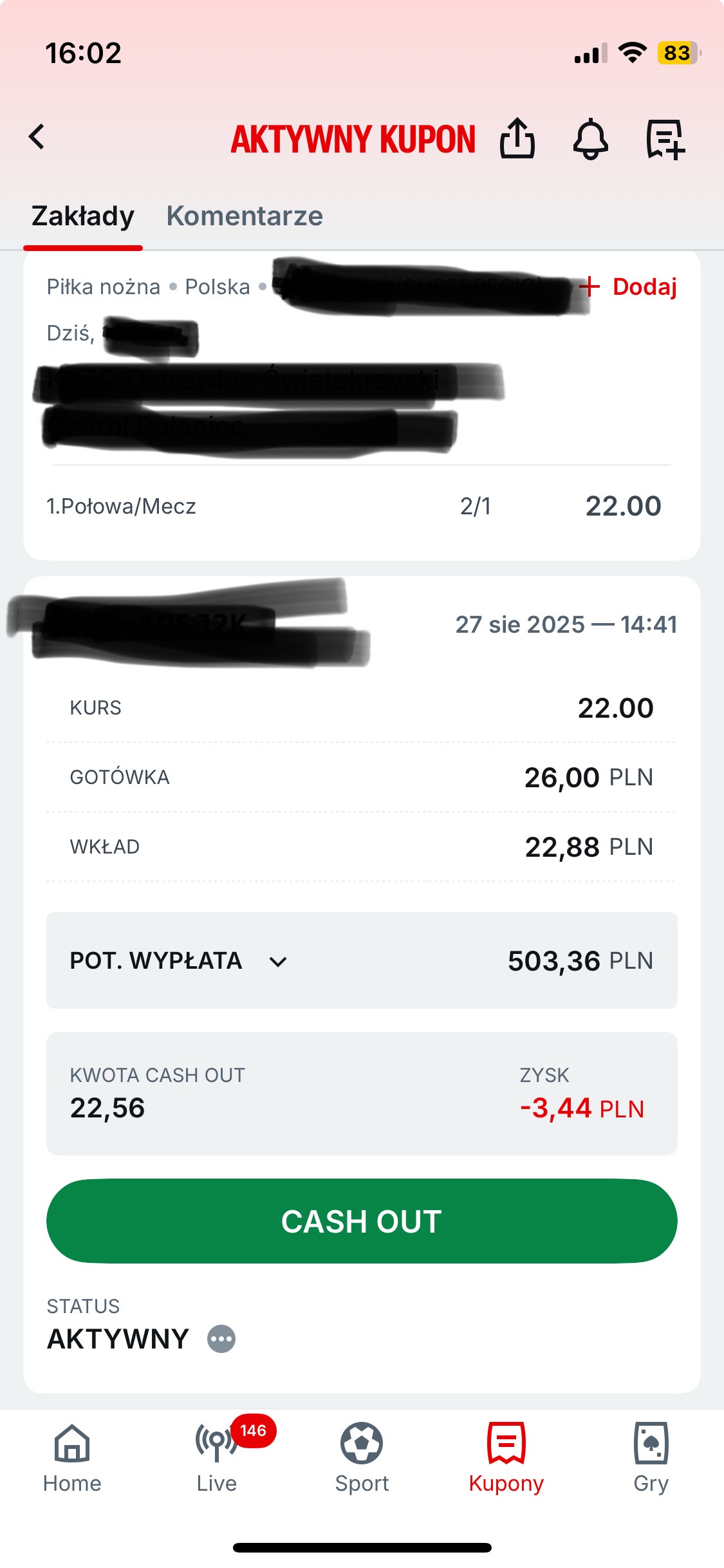Go to the Home tab
The height and width of the screenshot is (1568, 724).
pos(72,1458)
